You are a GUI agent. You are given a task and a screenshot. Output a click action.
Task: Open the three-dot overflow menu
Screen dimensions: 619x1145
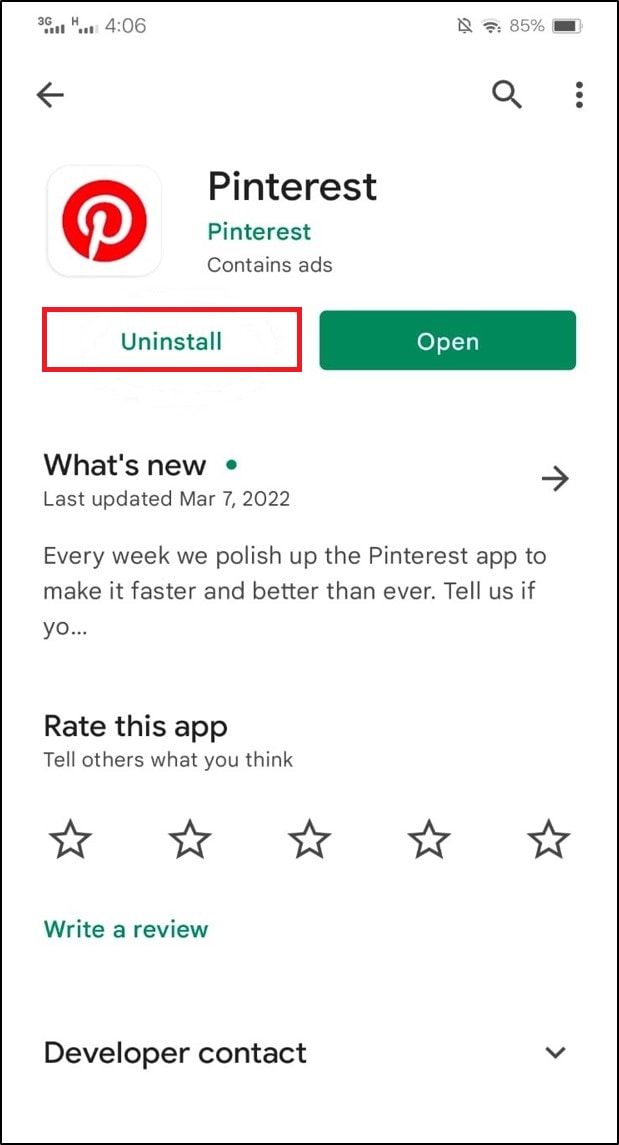point(579,95)
